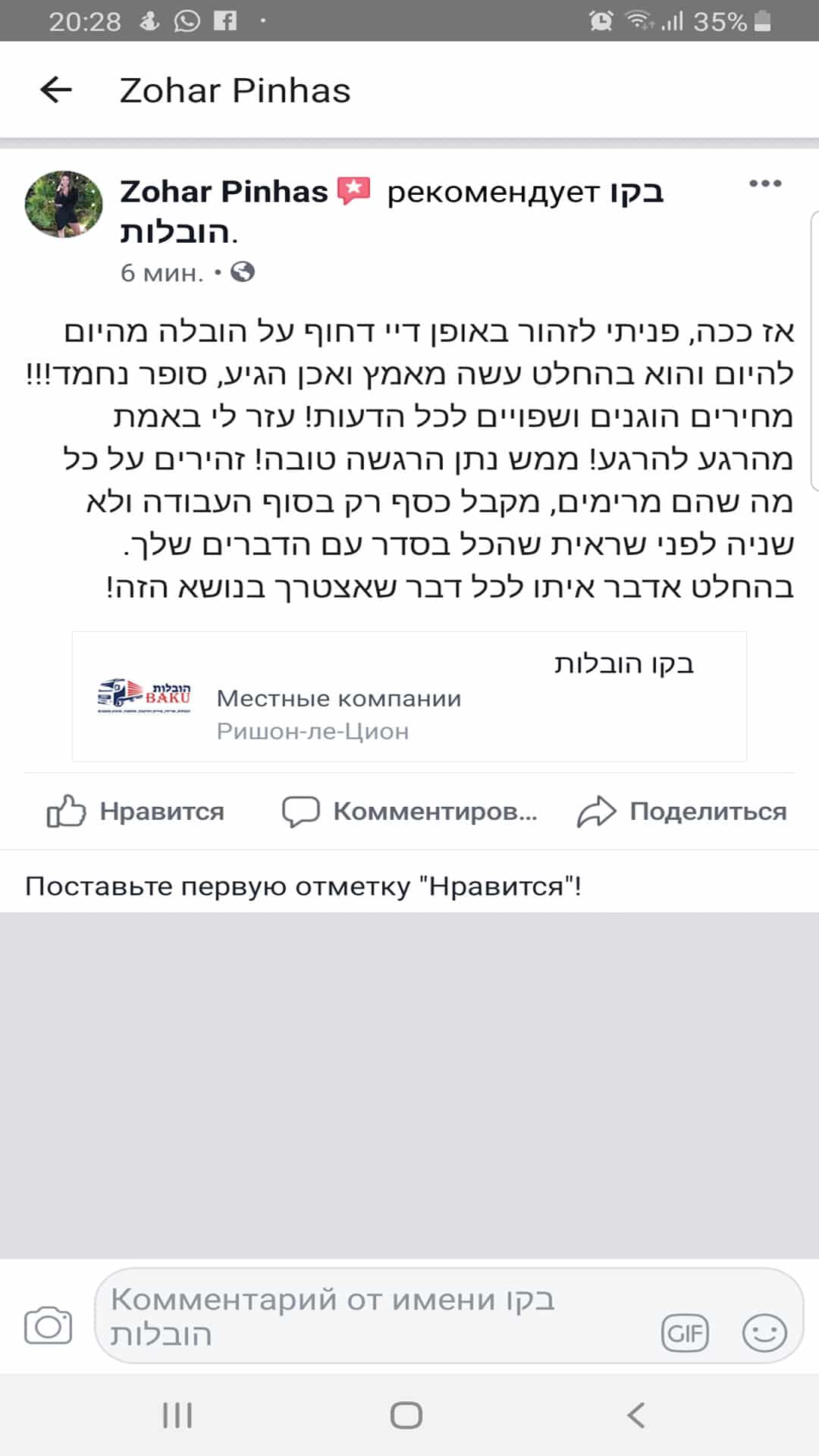
Task: Open the GIF picker
Action: tap(685, 1333)
